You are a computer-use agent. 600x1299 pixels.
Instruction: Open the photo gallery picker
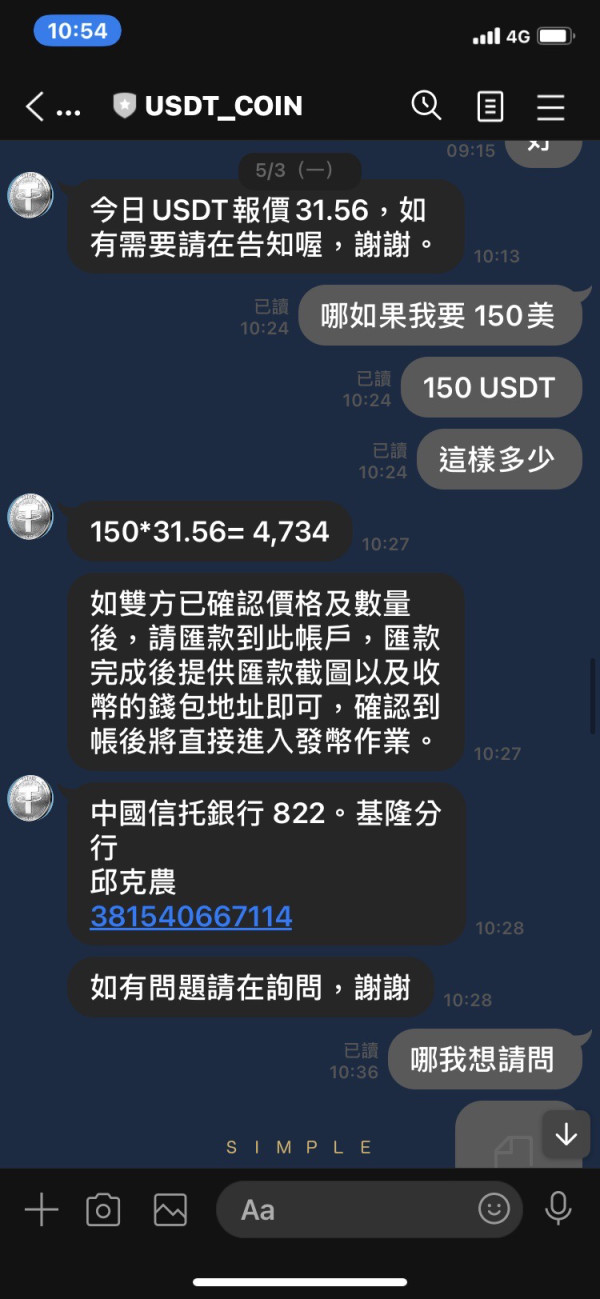pos(170,1210)
